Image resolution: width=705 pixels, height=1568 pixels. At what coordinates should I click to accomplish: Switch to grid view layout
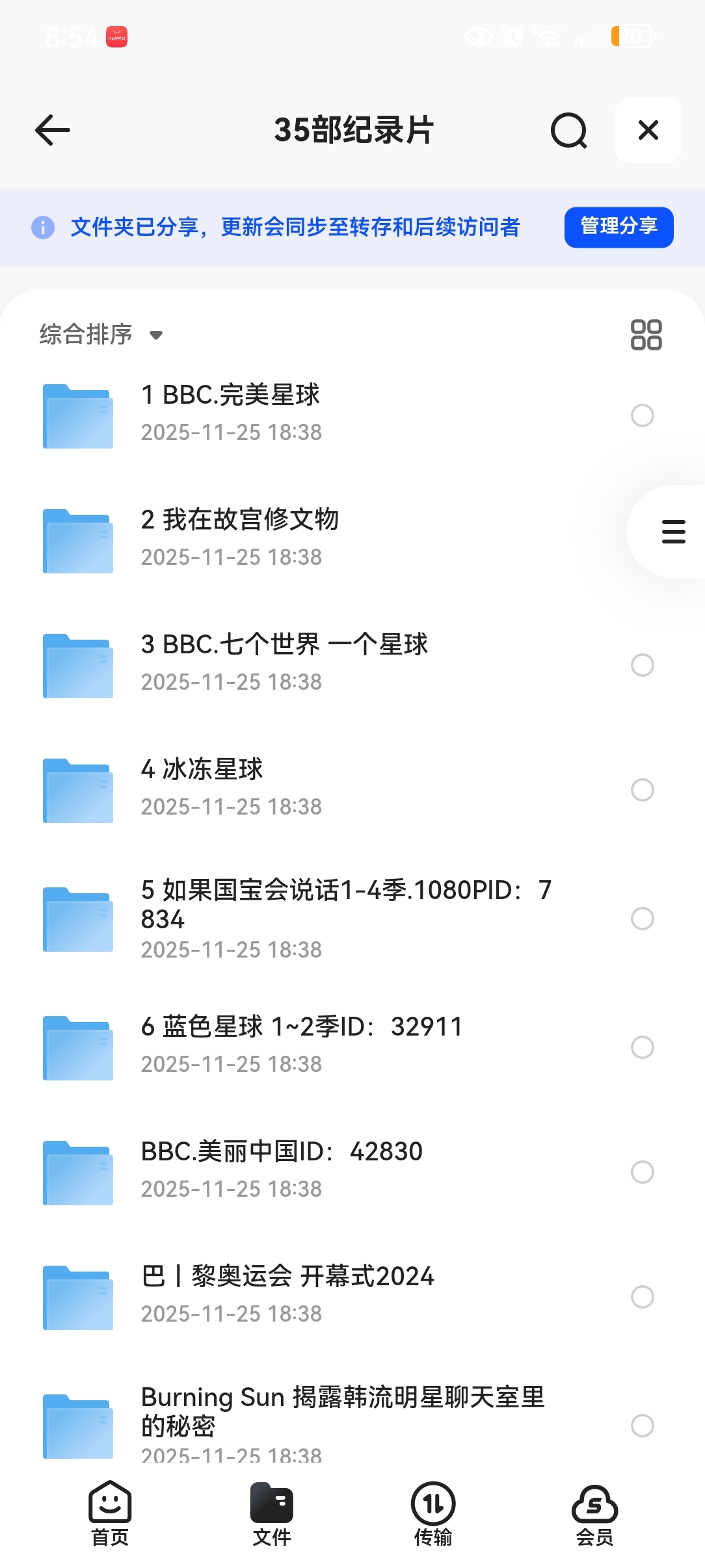(646, 335)
